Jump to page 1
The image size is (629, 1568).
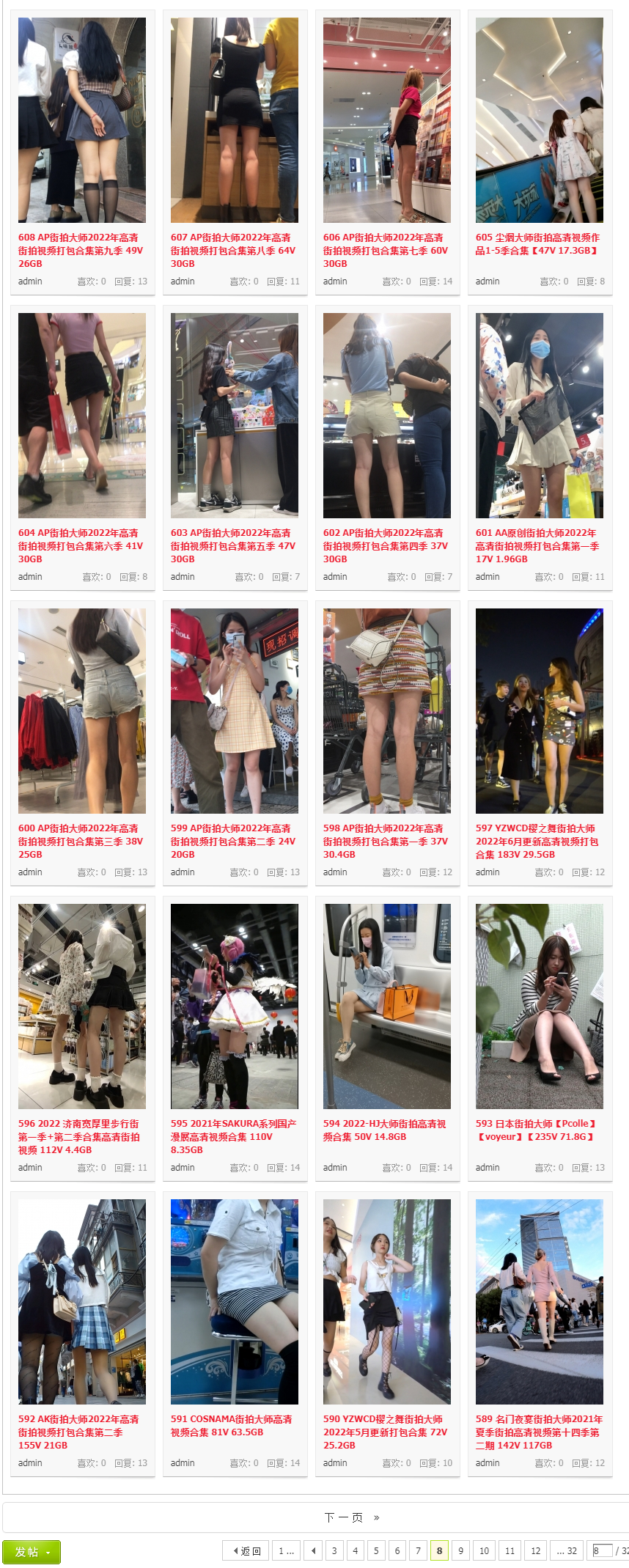click(x=286, y=1551)
